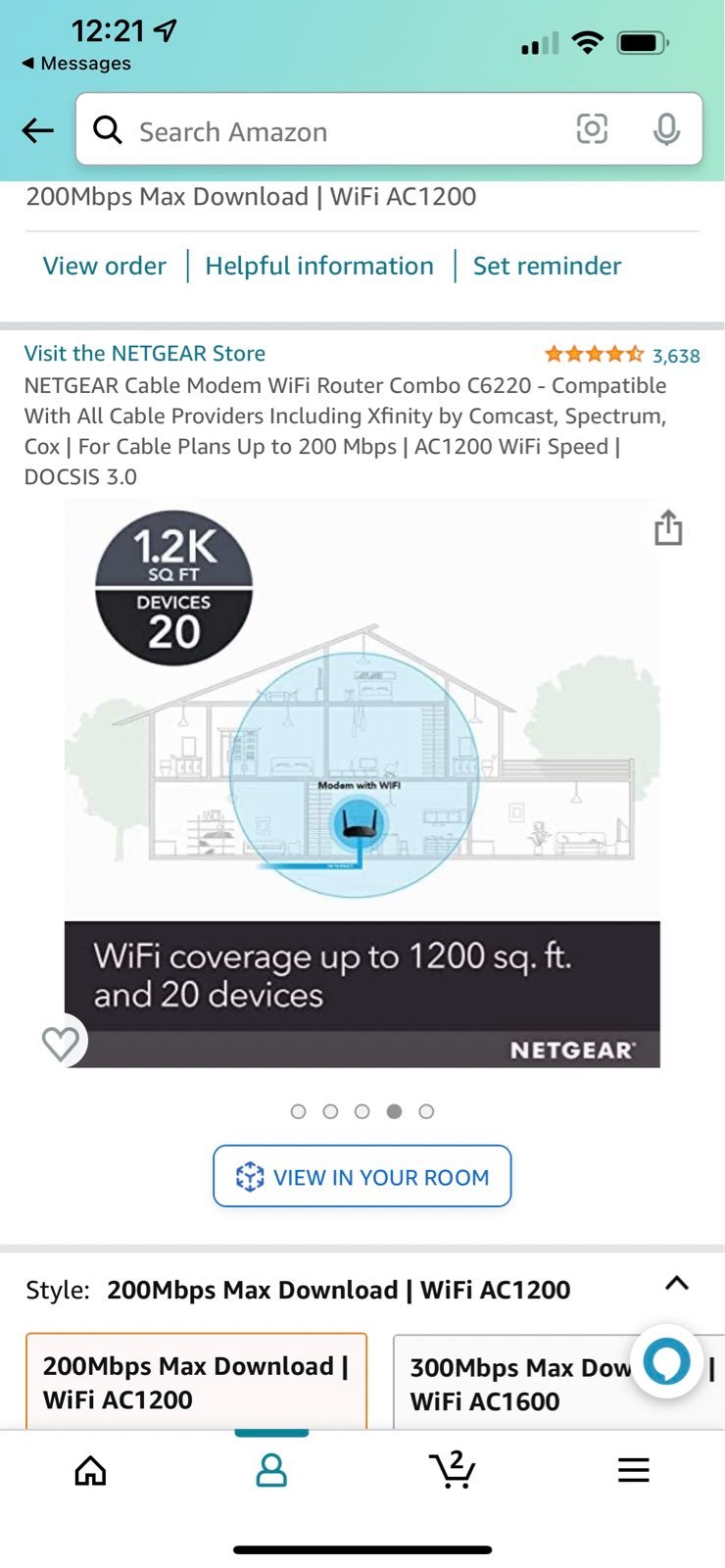Select the Set reminder link

548,266
